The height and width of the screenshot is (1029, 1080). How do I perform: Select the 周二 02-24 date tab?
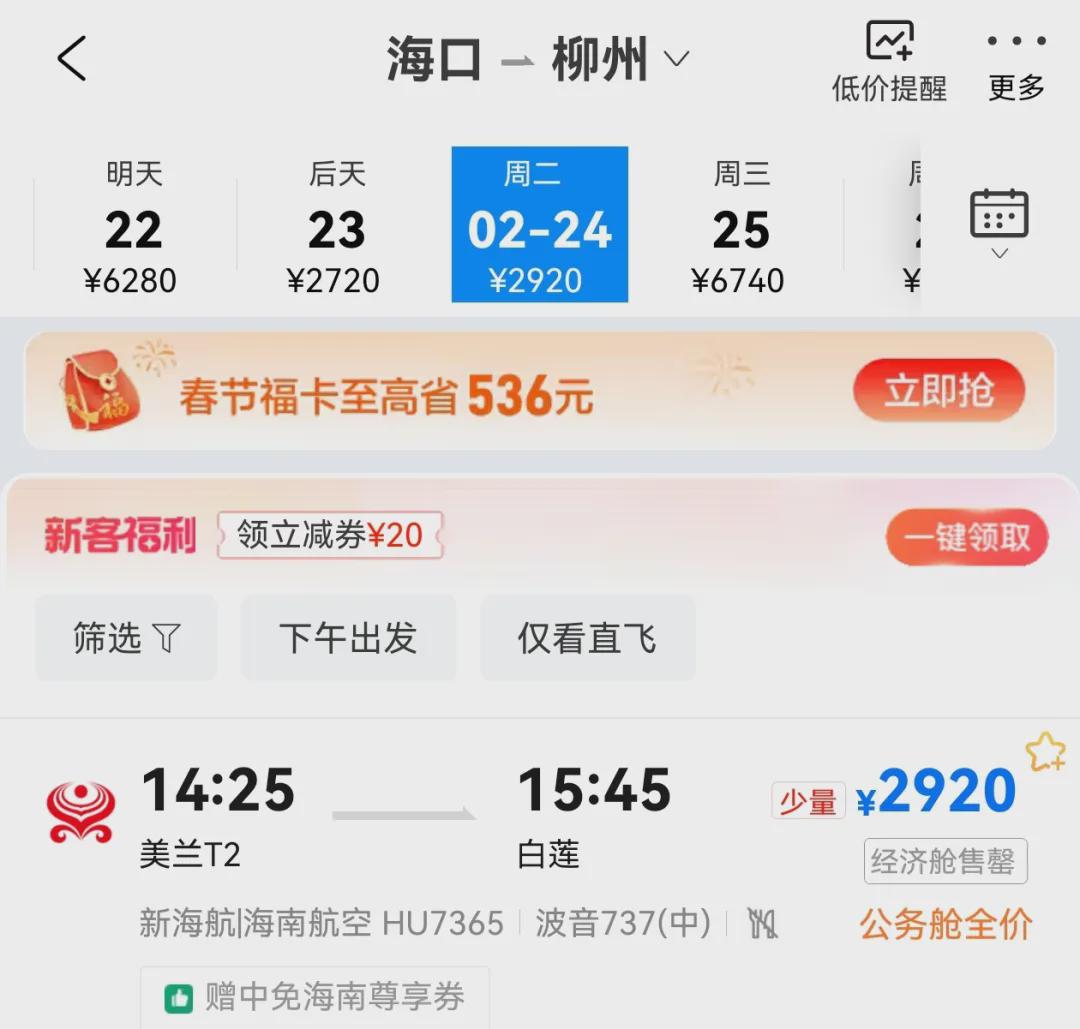pos(540,226)
